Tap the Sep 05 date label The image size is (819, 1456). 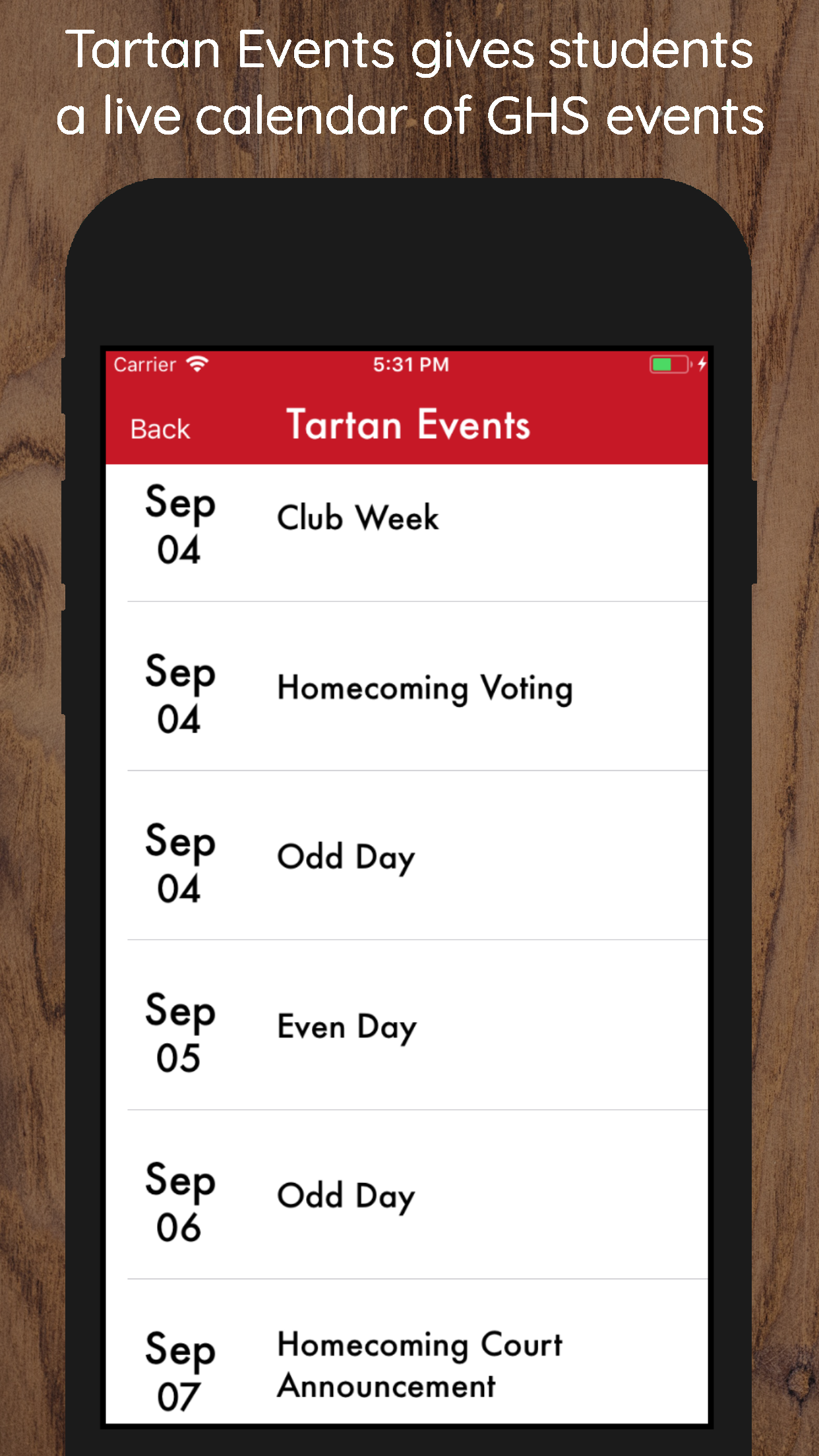179,1035
